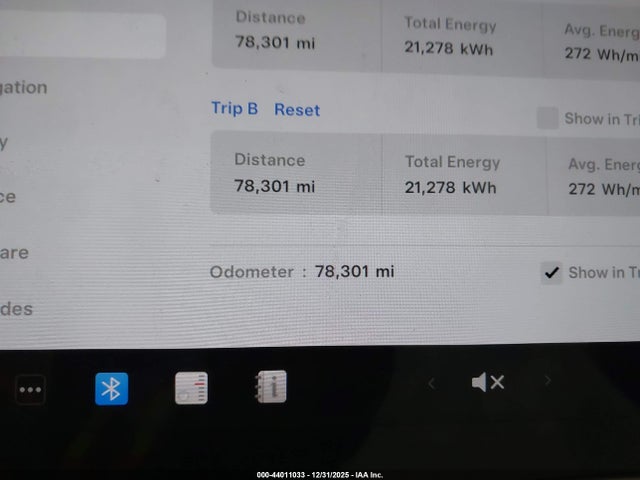The width and height of the screenshot is (640, 480).
Task: Open the Navigation settings menu item
Action: (x=24, y=88)
